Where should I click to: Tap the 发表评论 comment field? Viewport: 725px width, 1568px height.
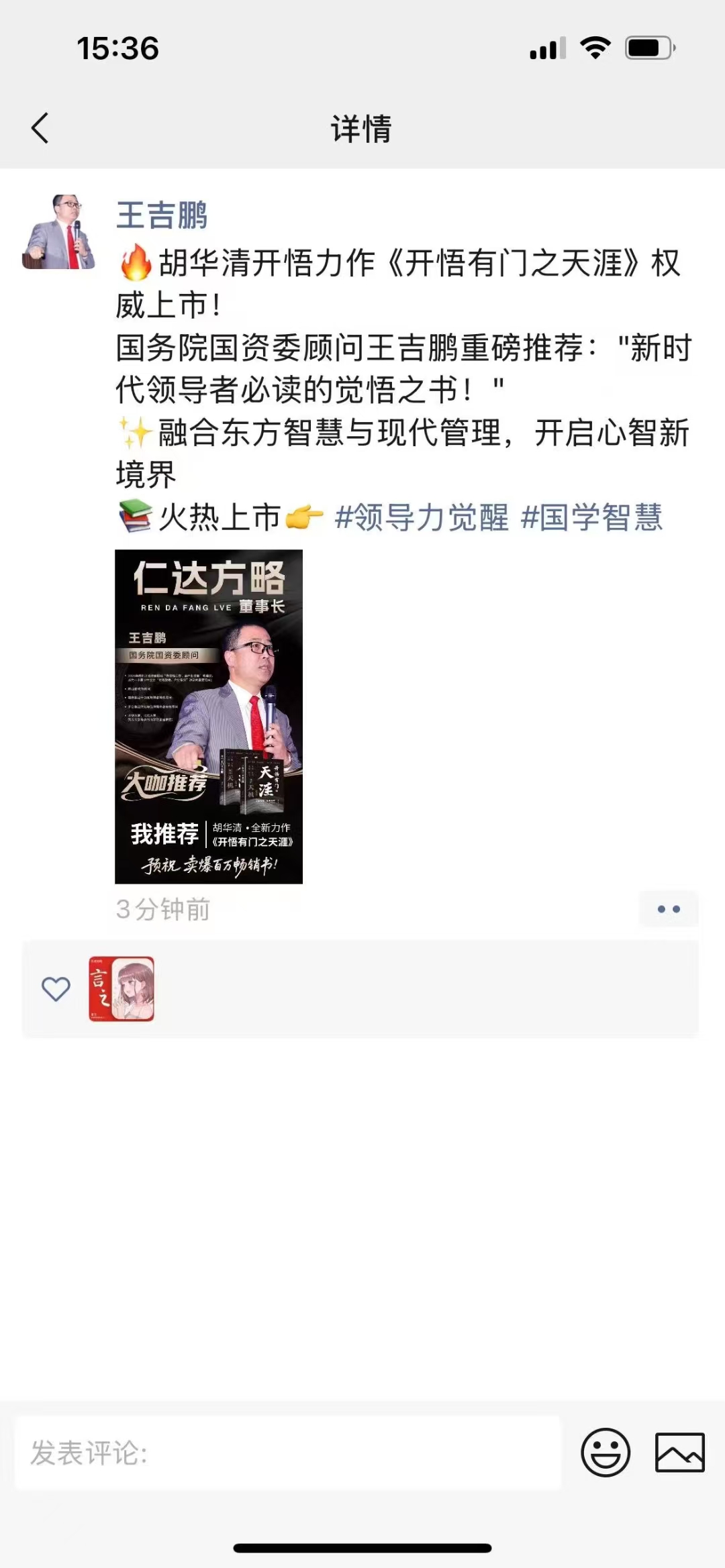coord(287,1453)
